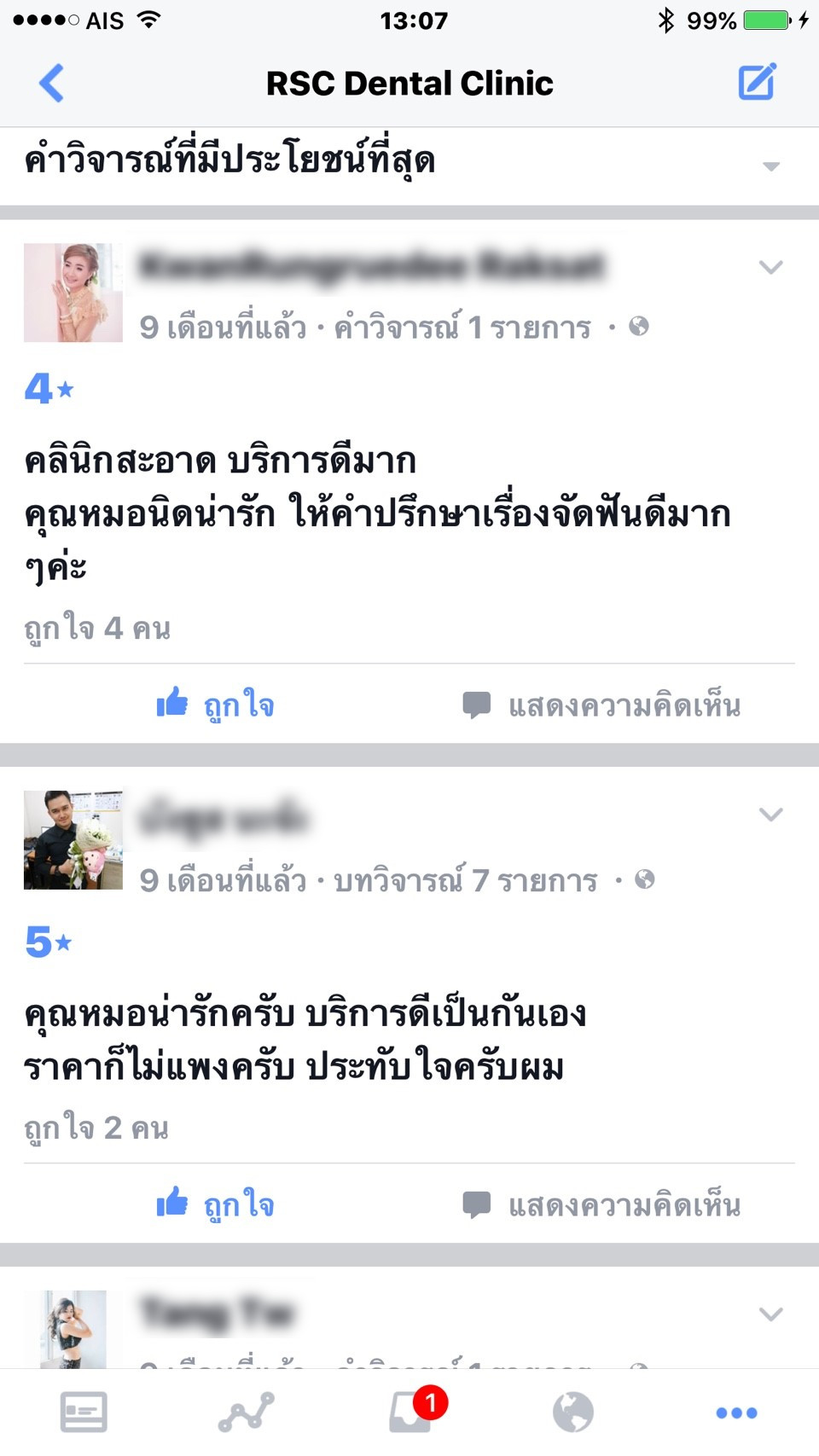View who liked the 4-star review
Image resolution: width=819 pixels, height=1456 pixels.
(97, 629)
